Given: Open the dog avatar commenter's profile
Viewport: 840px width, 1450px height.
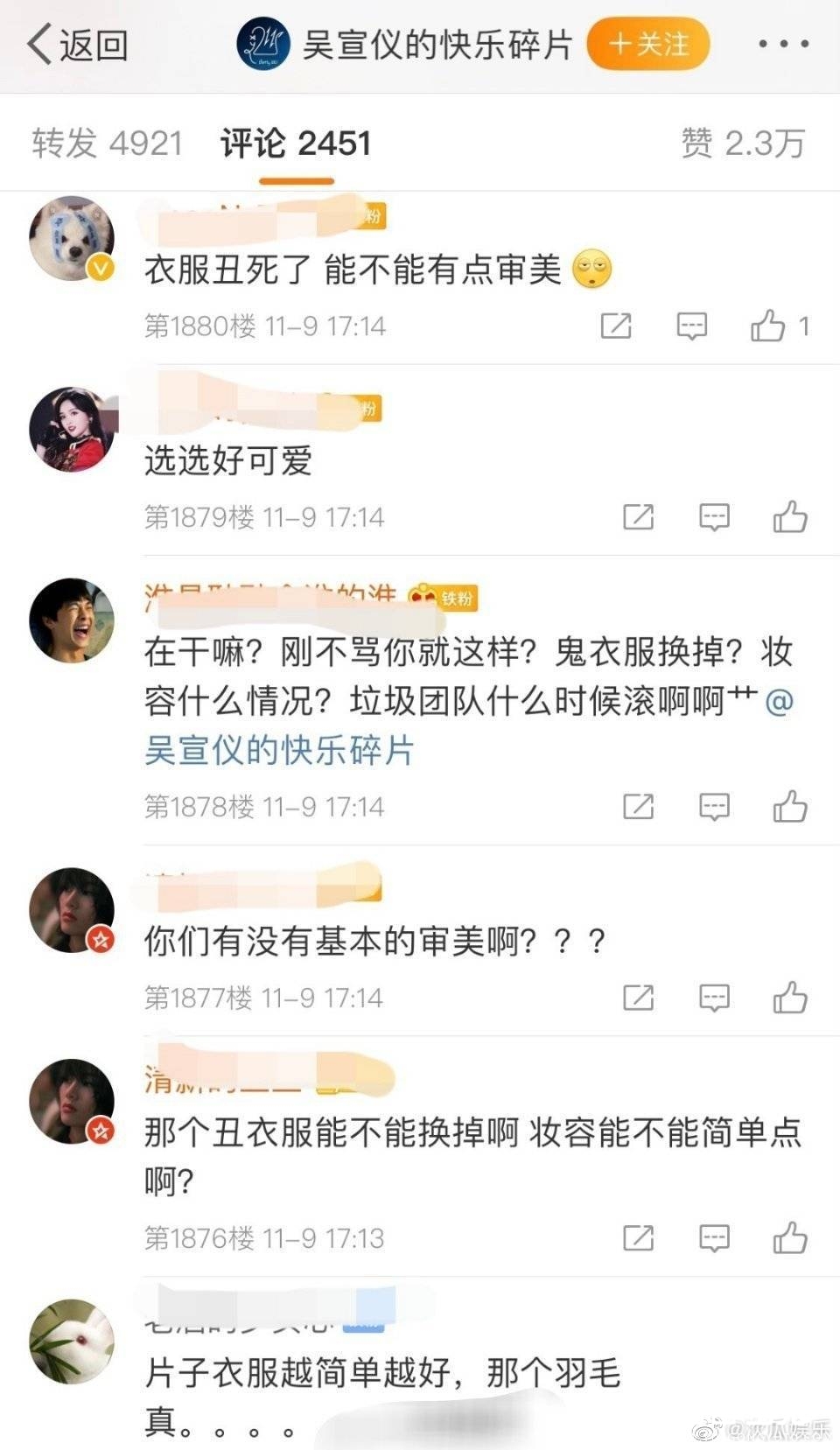Looking at the screenshot, I should [x=72, y=239].
